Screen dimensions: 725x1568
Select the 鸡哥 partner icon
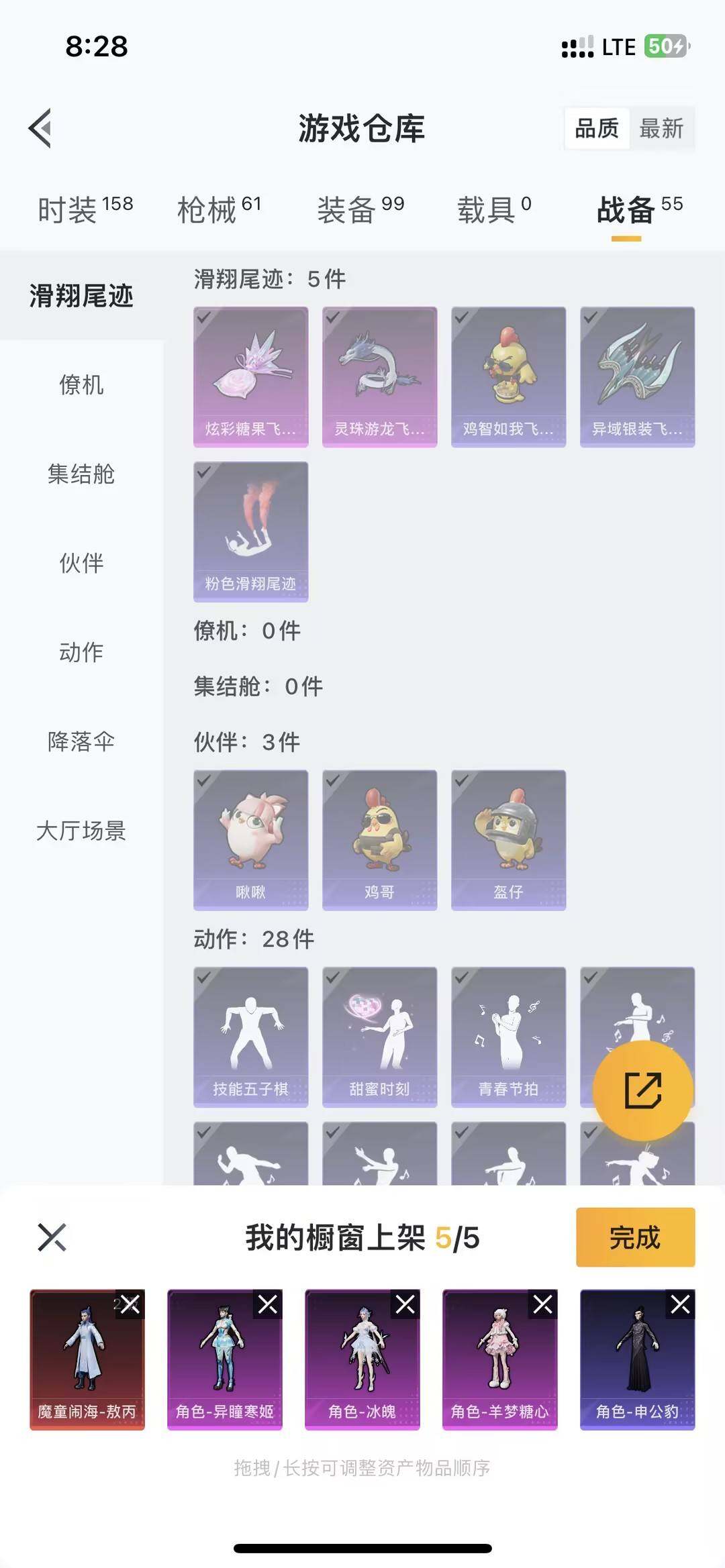click(x=379, y=839)
